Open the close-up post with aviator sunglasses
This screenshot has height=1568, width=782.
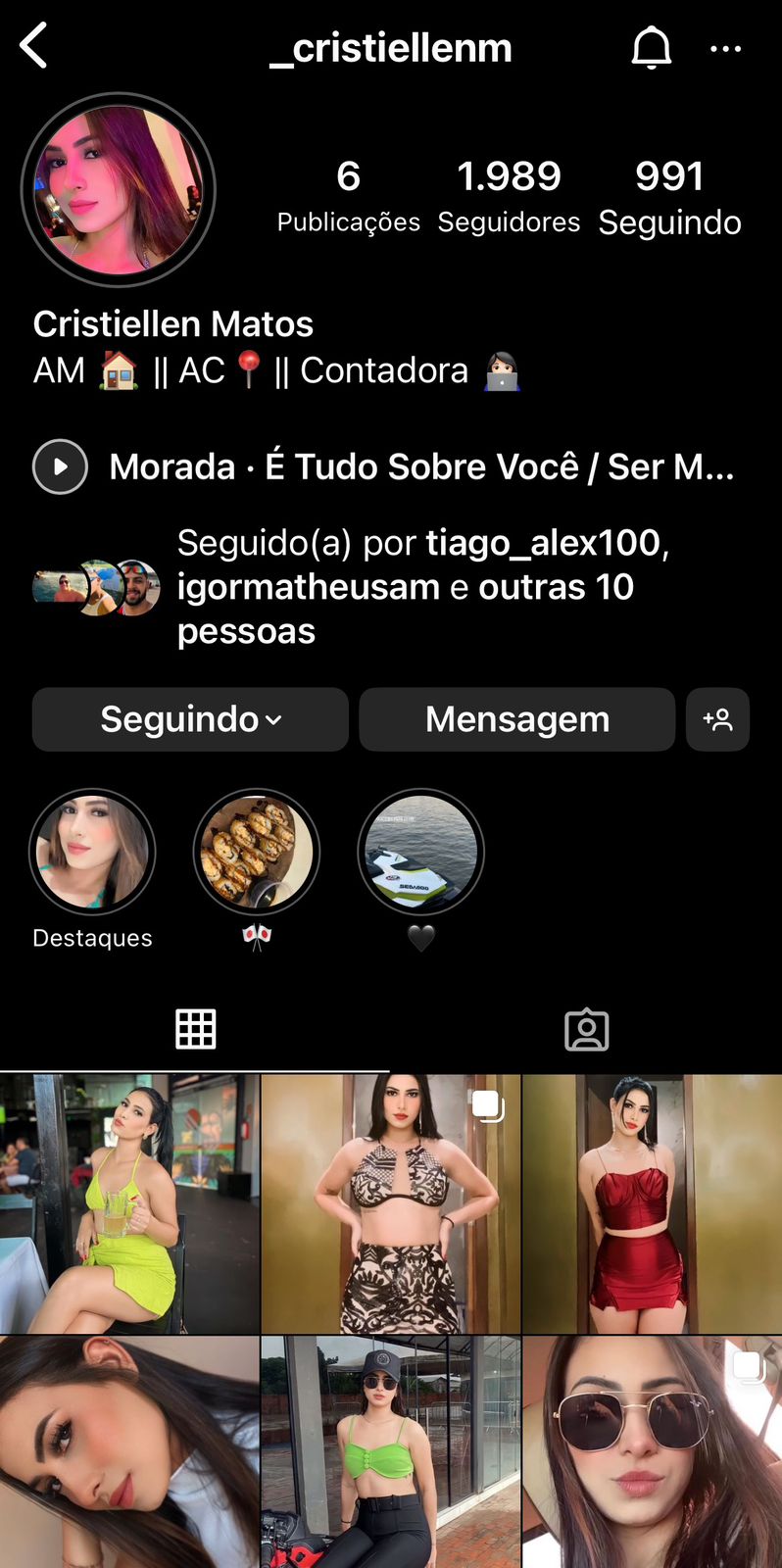point(652,1452)
